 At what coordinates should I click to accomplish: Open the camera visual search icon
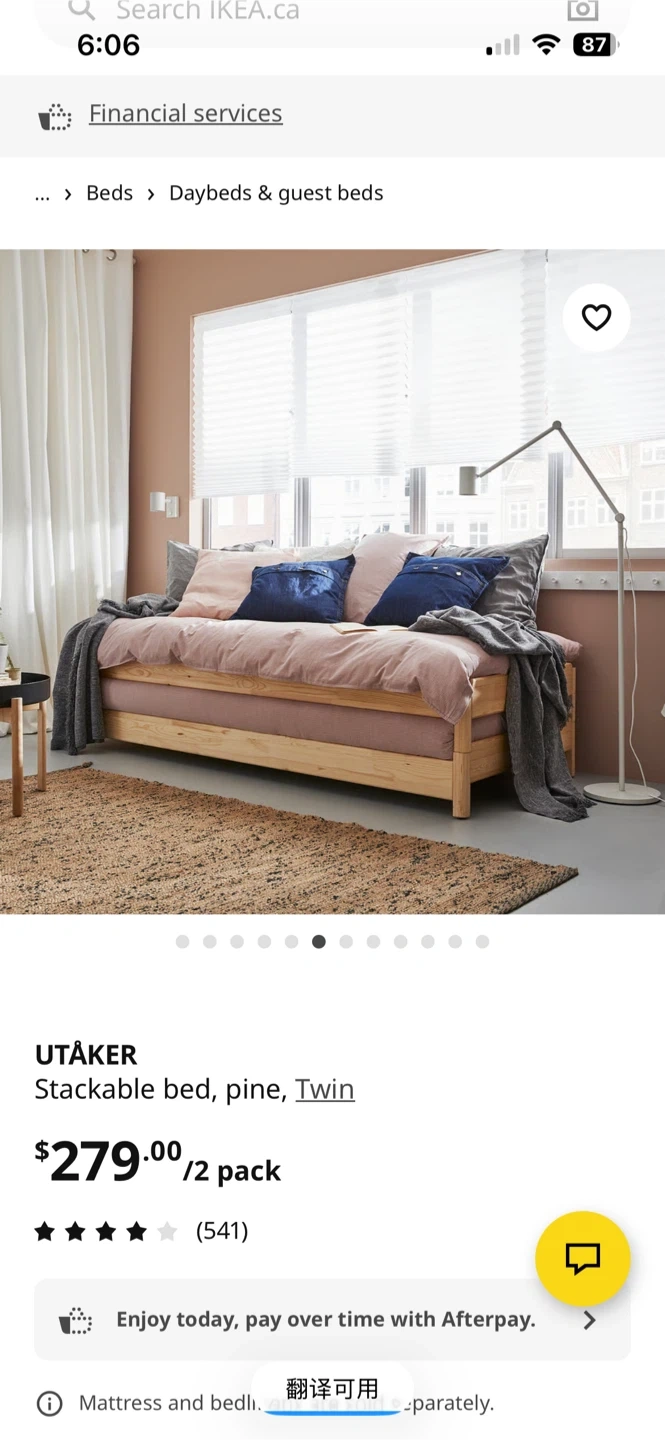click(x=582, y=10)
